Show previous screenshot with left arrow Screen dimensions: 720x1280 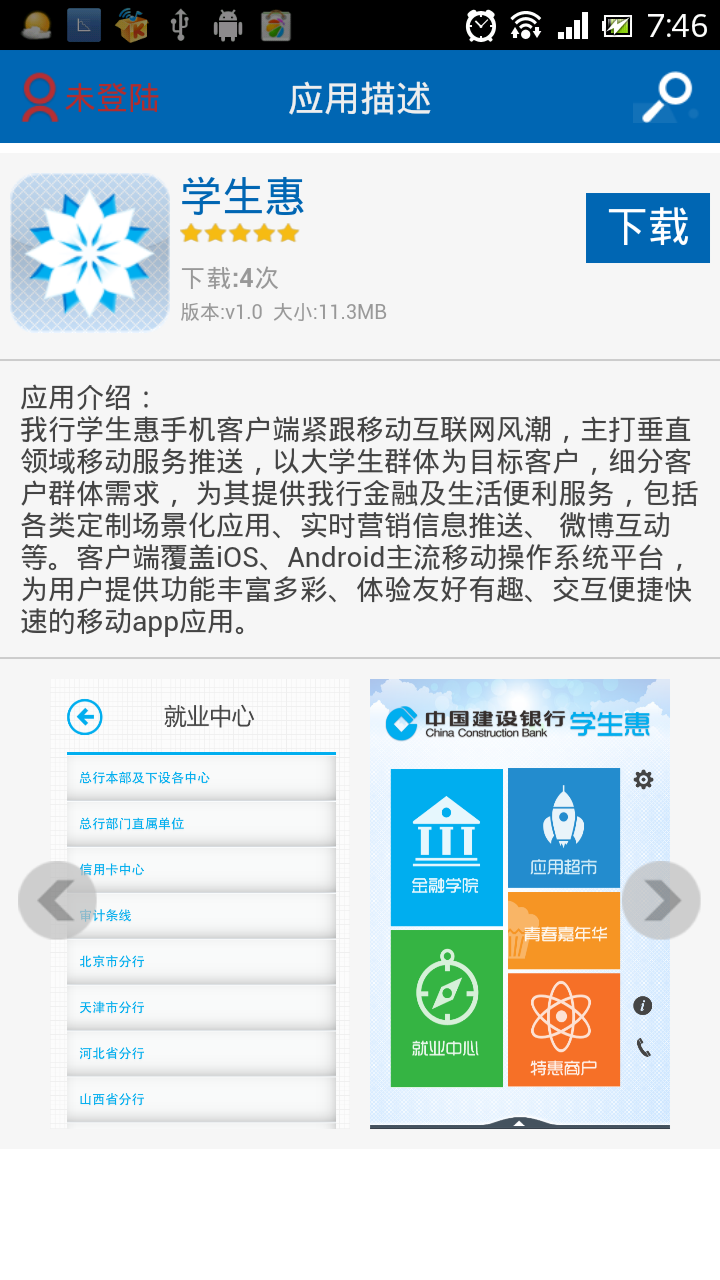point(57,900)
